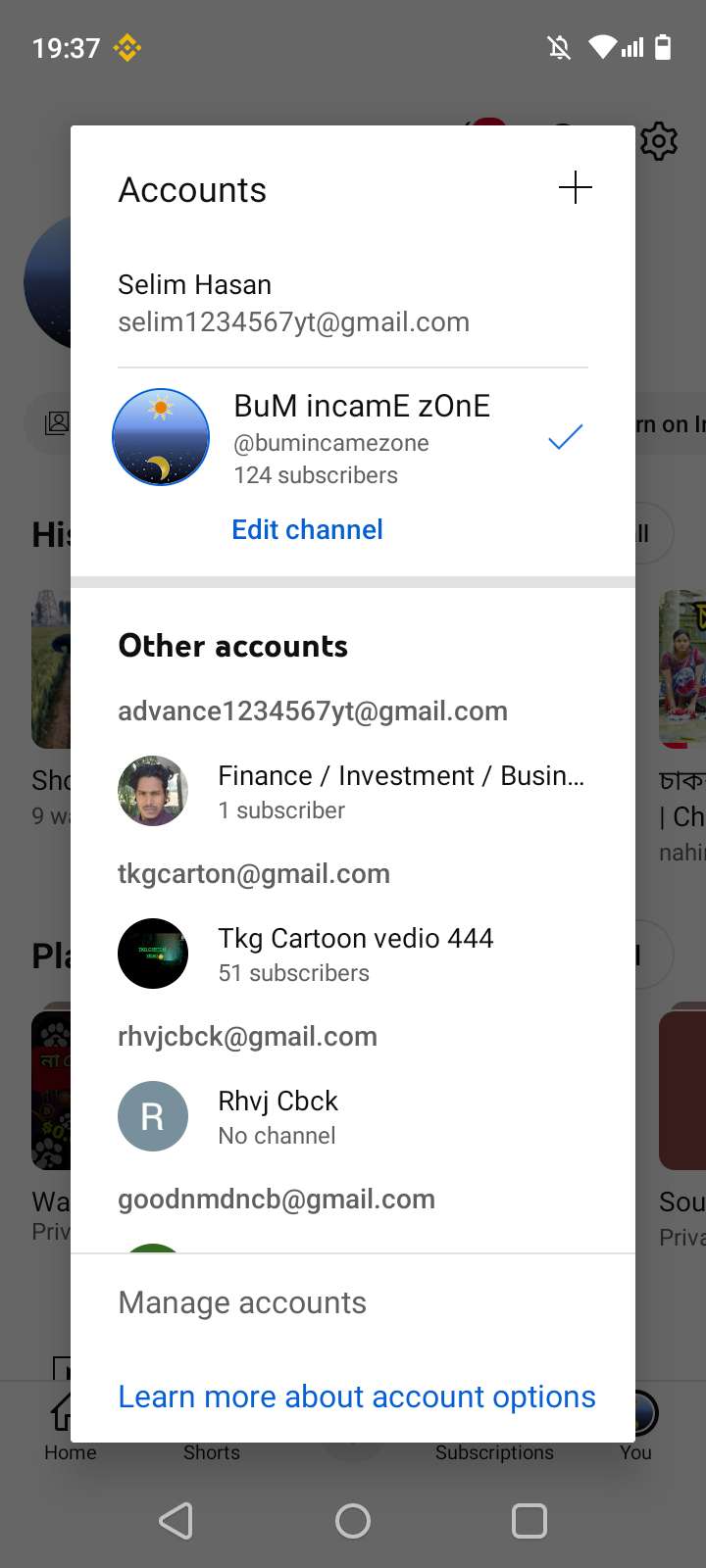Screen dimensions: 706x1568
Task: Open Learn more about account options
Action: (357, 1396)
